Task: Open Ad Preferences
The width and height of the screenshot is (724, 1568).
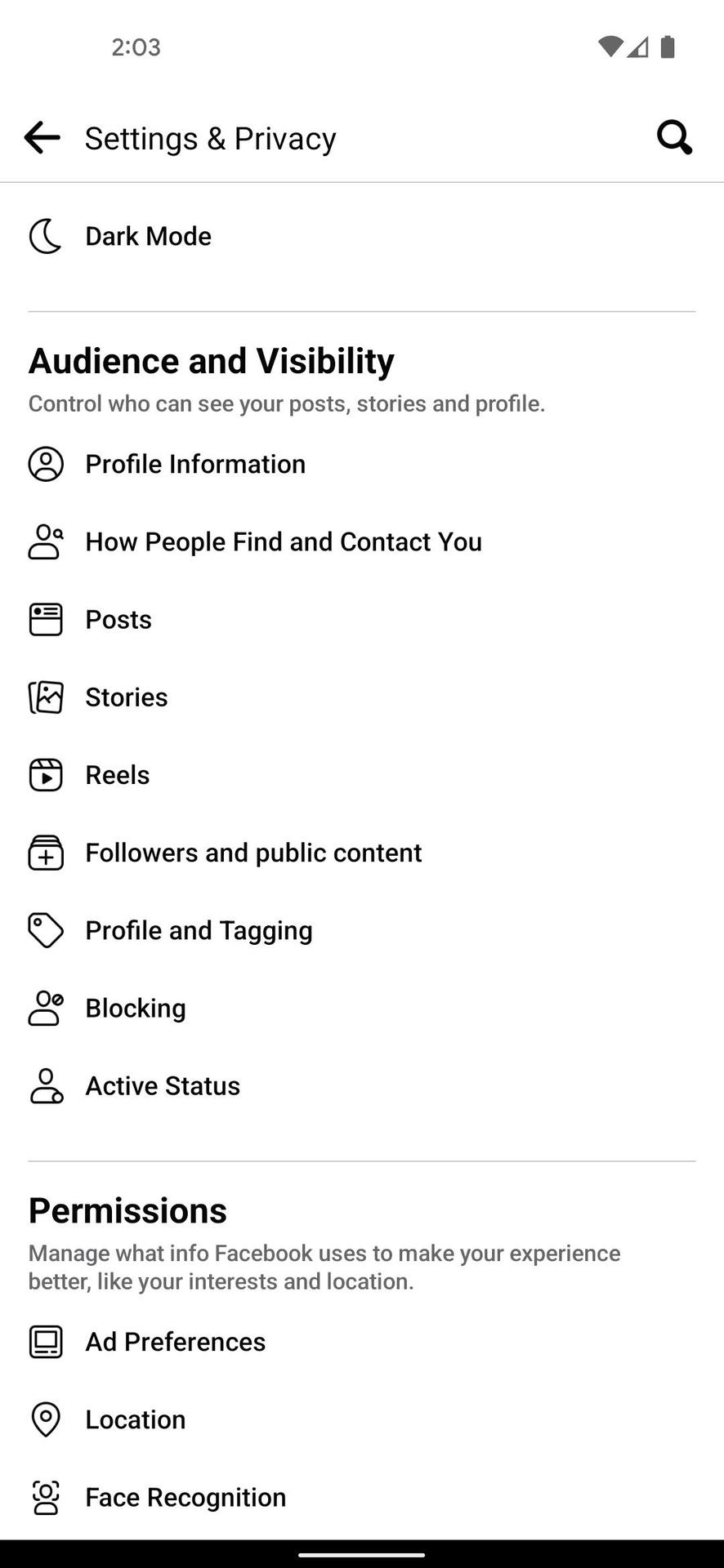Action: pos(175,1342)
